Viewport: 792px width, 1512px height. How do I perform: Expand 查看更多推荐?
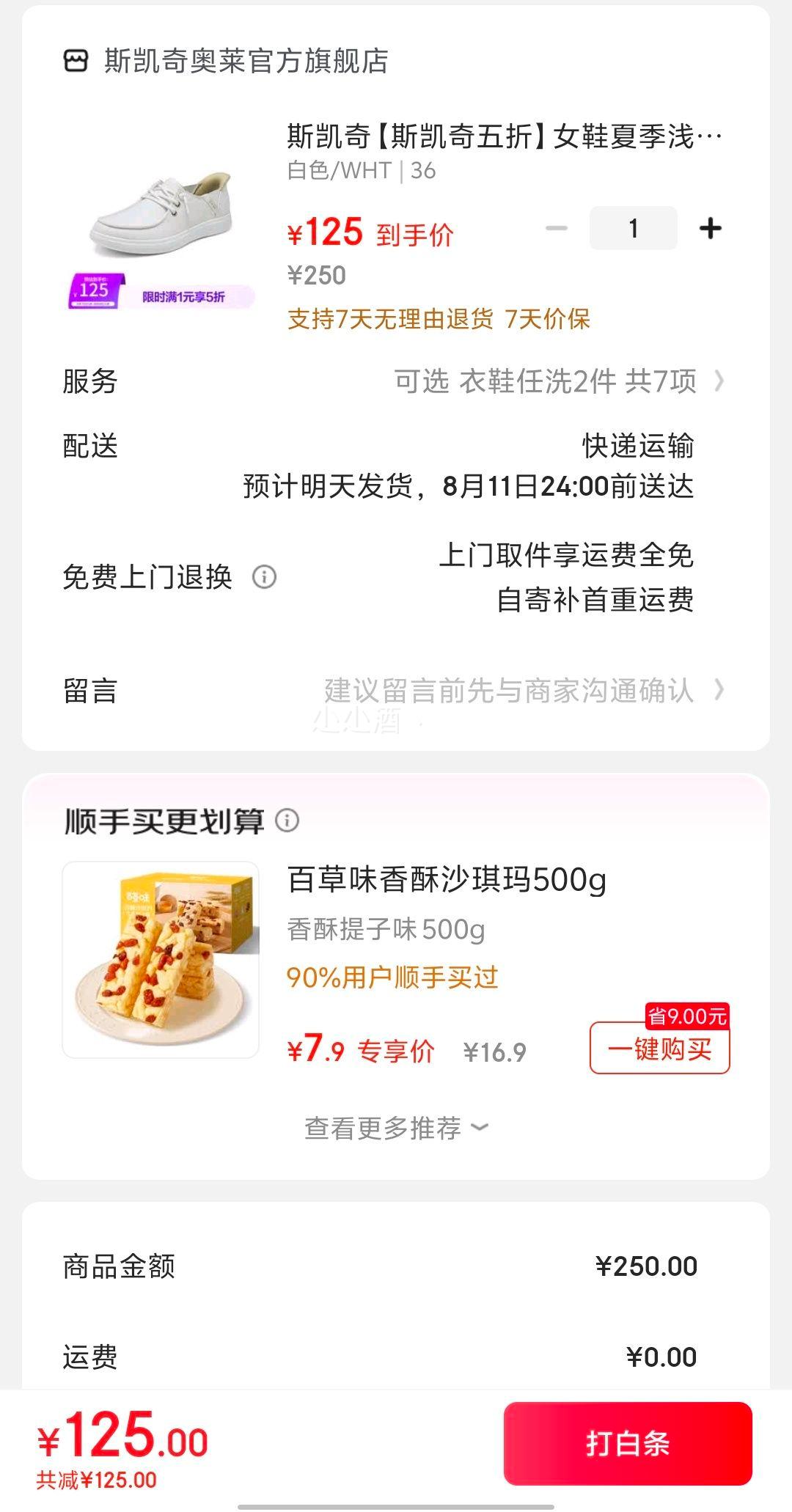[396, 1128]
